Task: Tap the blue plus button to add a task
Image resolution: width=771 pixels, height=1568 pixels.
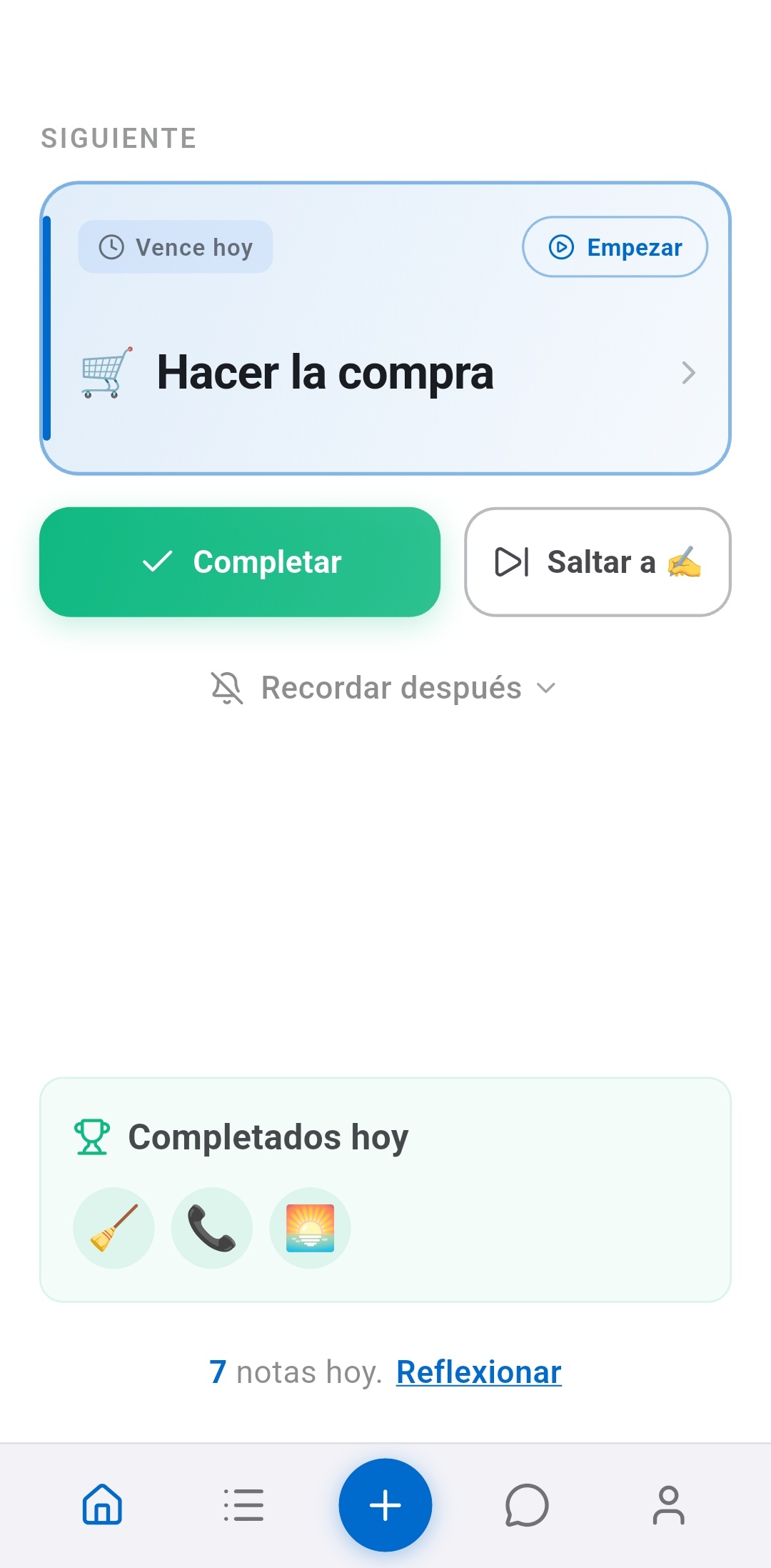Action: click(385, 1505)
